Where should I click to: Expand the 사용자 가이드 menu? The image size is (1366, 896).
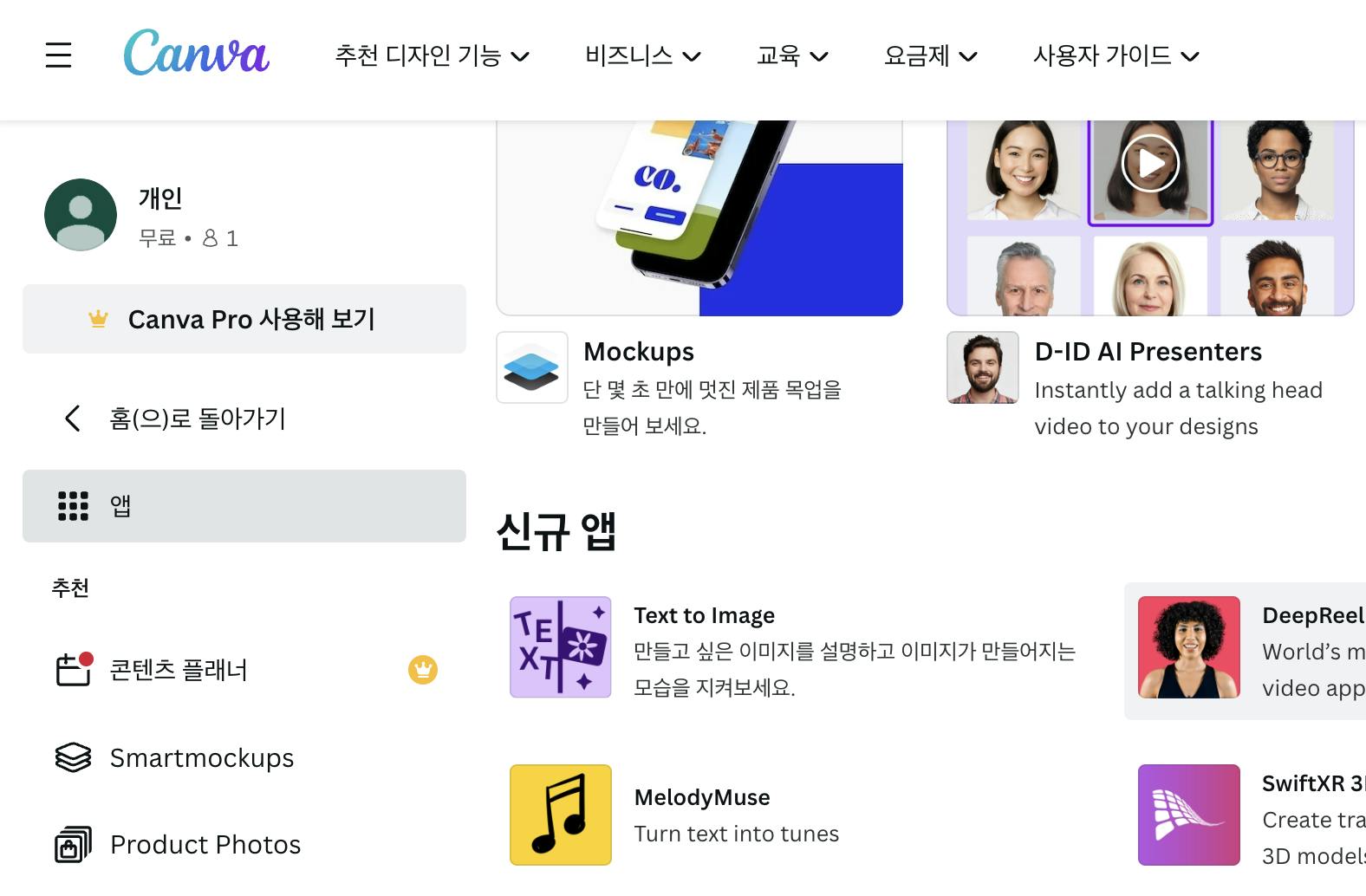tap(1116, 56)
